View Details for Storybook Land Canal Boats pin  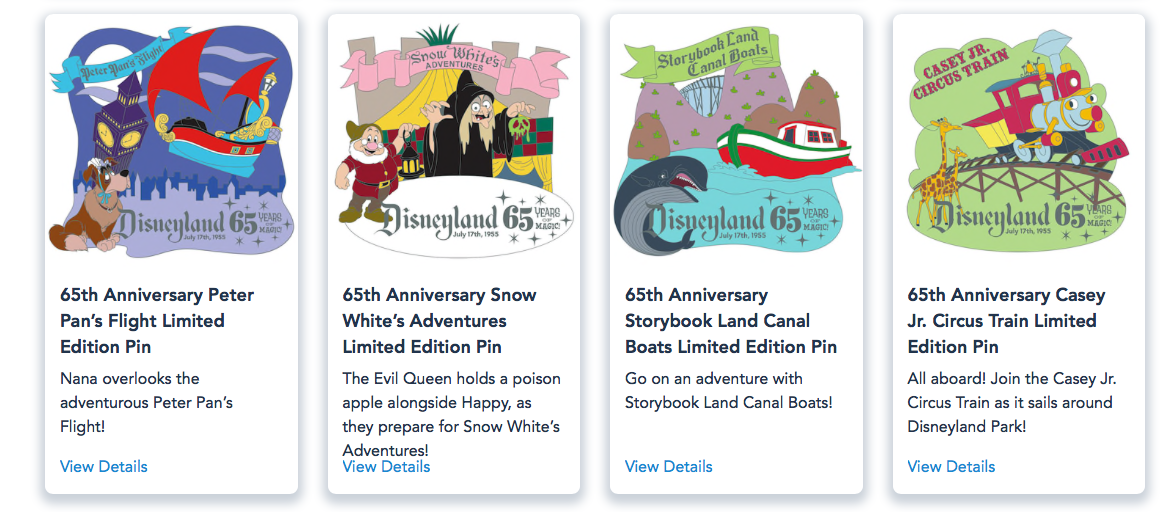[x=668, y=466]
